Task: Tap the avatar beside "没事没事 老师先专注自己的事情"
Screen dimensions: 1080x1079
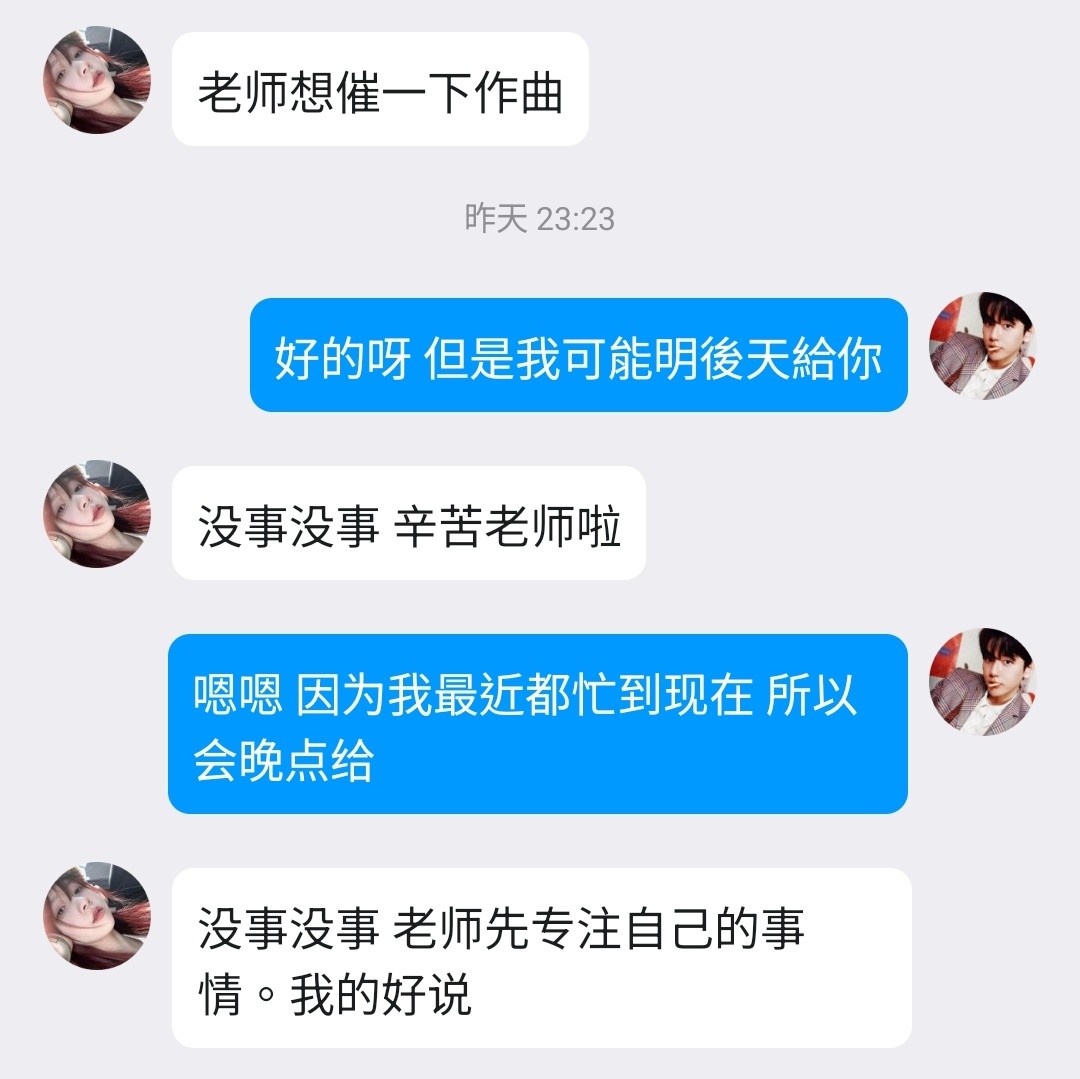Action: (96, 916)
